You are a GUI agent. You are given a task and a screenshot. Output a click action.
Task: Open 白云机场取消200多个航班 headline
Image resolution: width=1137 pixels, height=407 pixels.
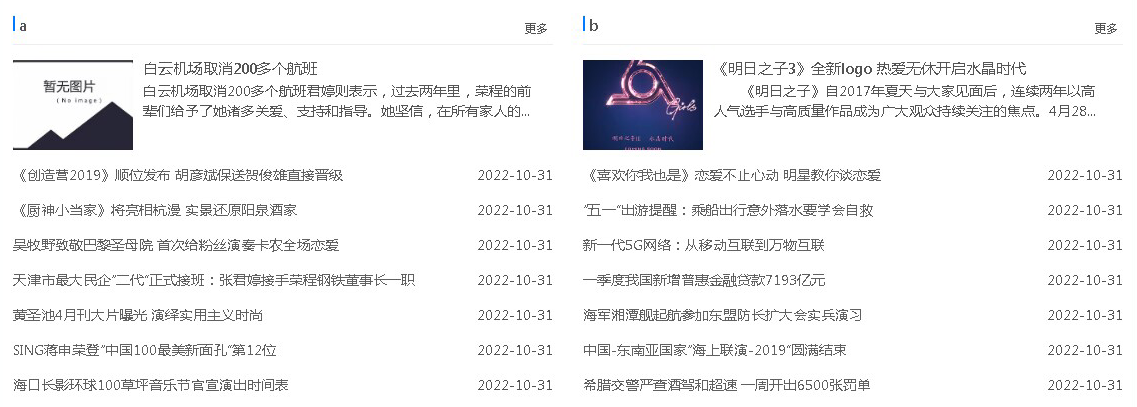coord(231,69)
